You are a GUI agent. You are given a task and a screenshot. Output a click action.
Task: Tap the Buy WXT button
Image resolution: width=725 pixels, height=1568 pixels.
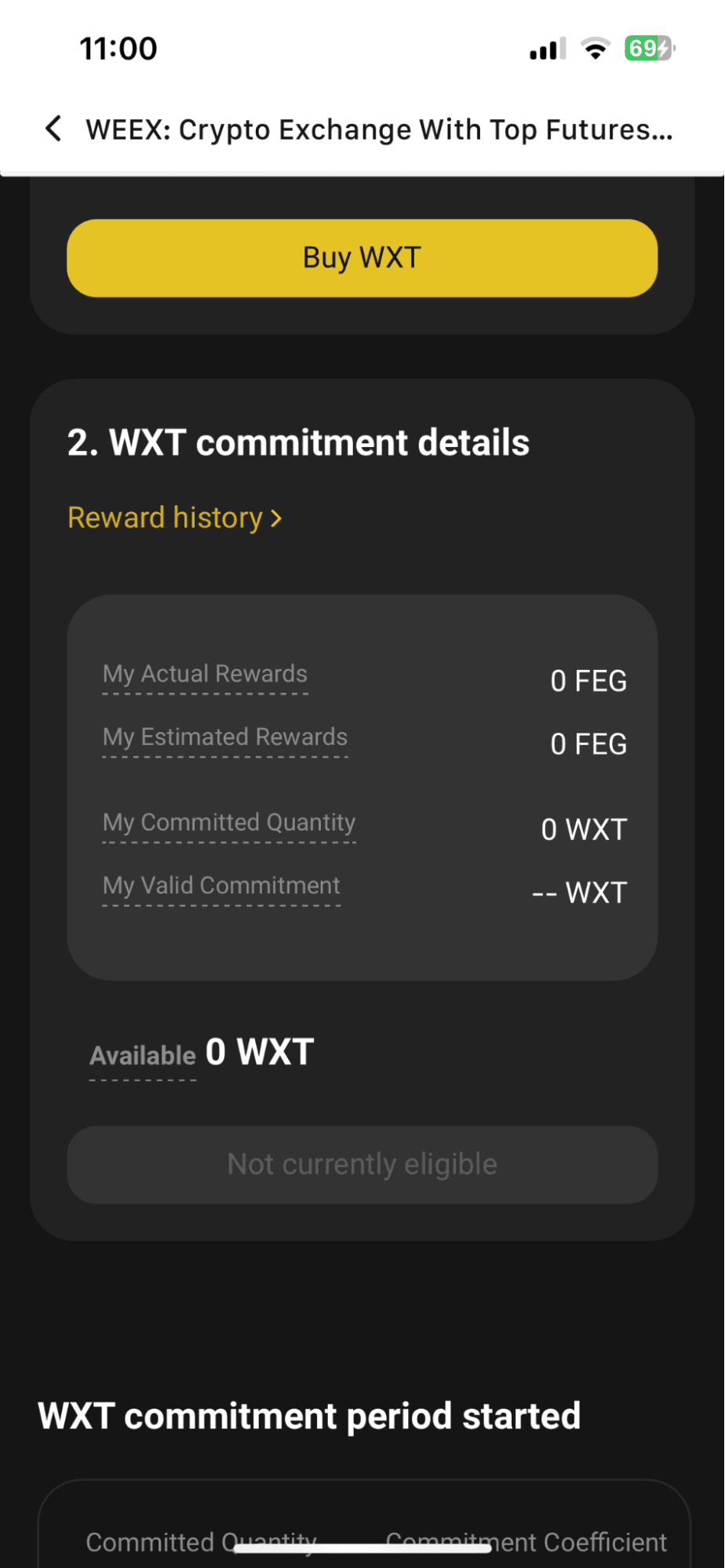(x=362, y=257)
